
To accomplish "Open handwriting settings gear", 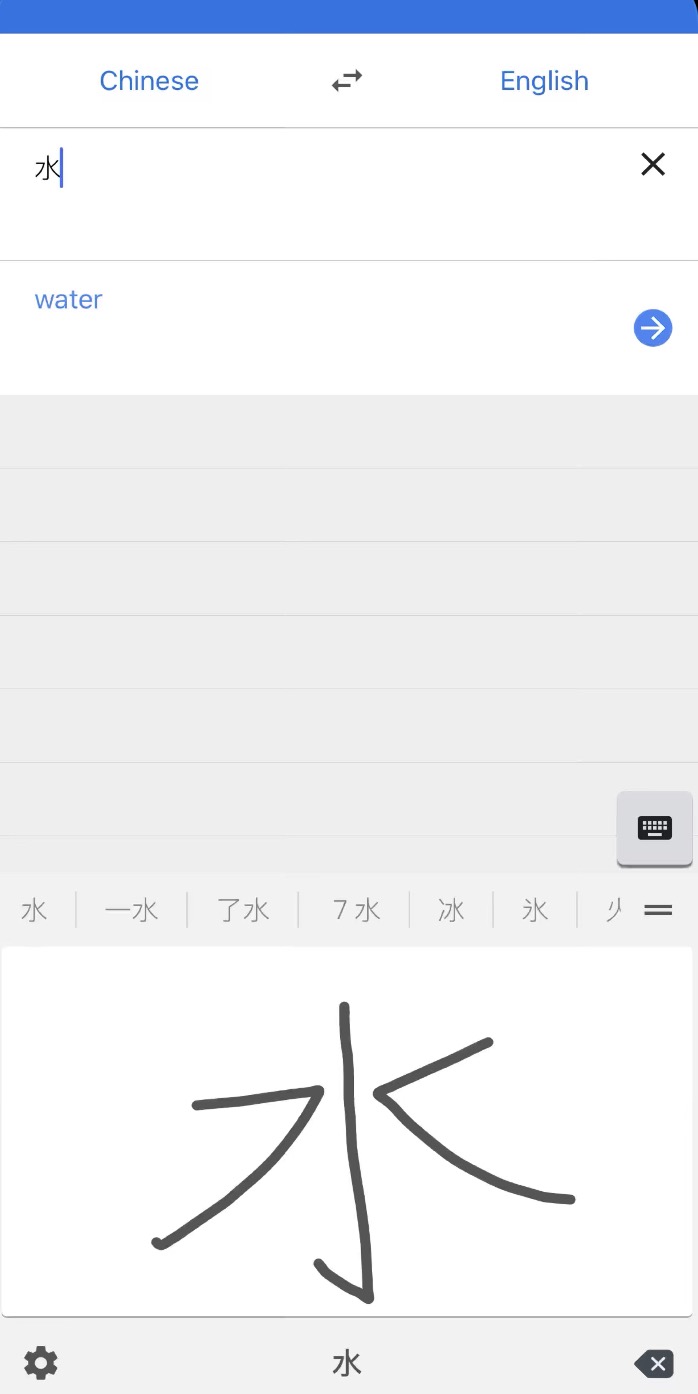I will click(x=41, y=1362).
